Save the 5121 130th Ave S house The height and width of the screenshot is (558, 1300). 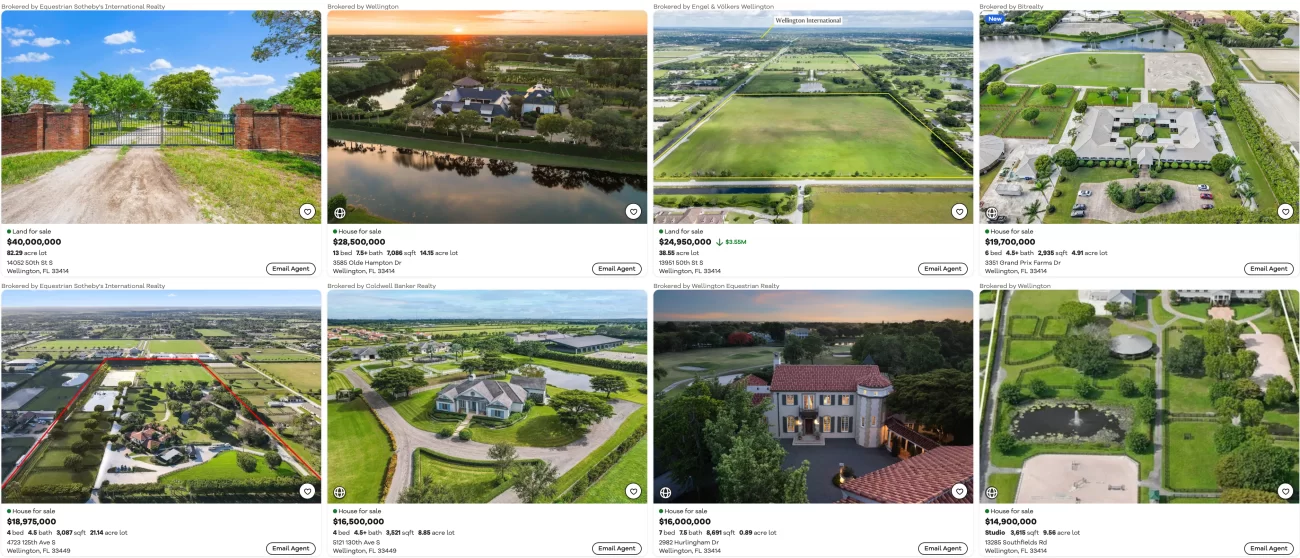[633, 491]
